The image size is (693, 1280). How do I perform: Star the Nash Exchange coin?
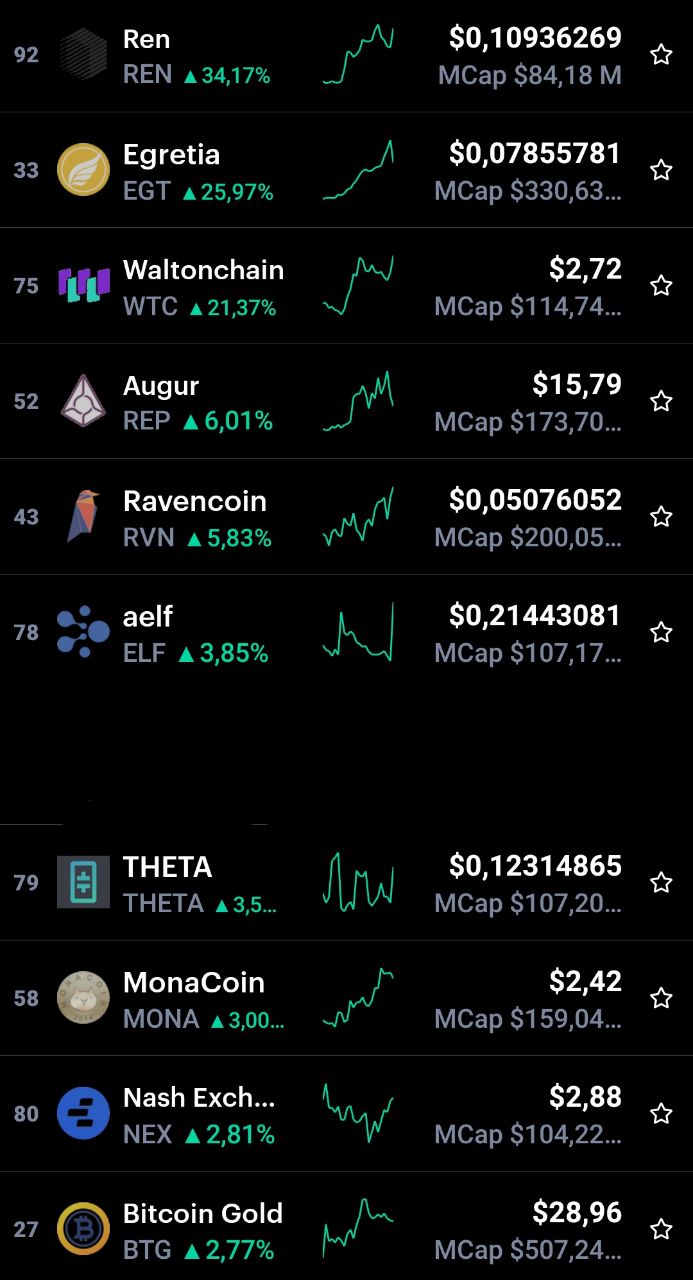tap(661, 1114)
